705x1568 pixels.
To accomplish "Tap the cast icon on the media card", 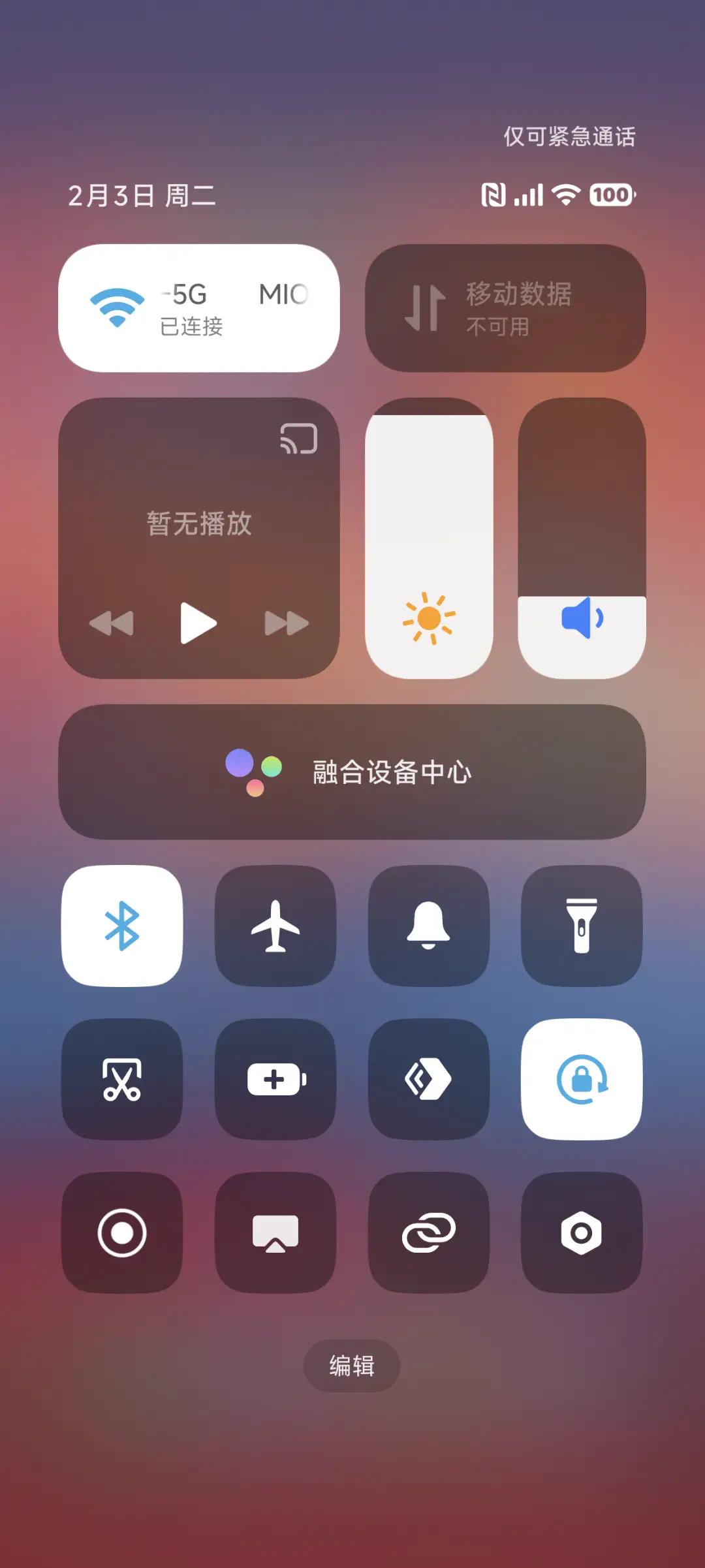I will coord(298,438).
